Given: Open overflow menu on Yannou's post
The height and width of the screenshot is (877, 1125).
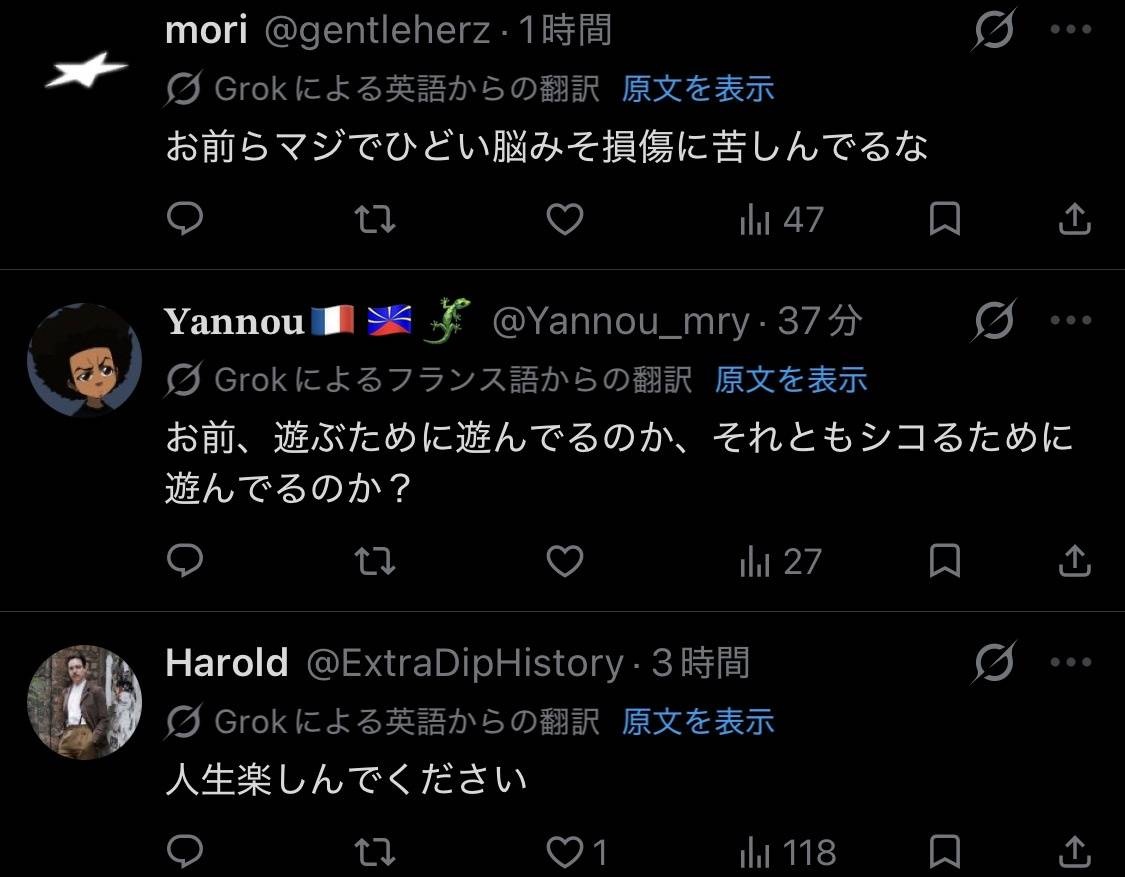Looking at the screenshot, I should 1071,321.
